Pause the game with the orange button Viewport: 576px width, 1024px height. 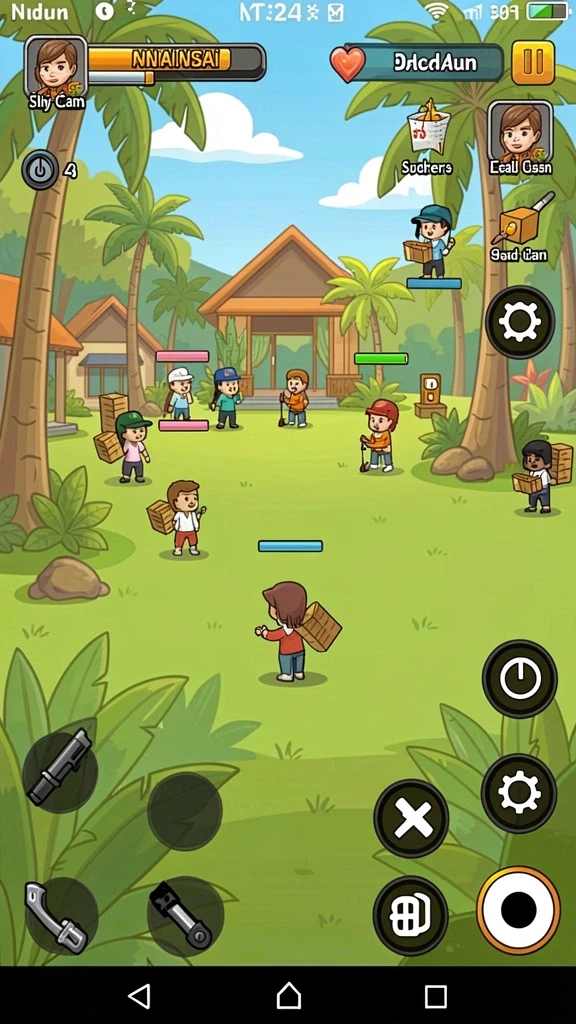click(533, 63)
